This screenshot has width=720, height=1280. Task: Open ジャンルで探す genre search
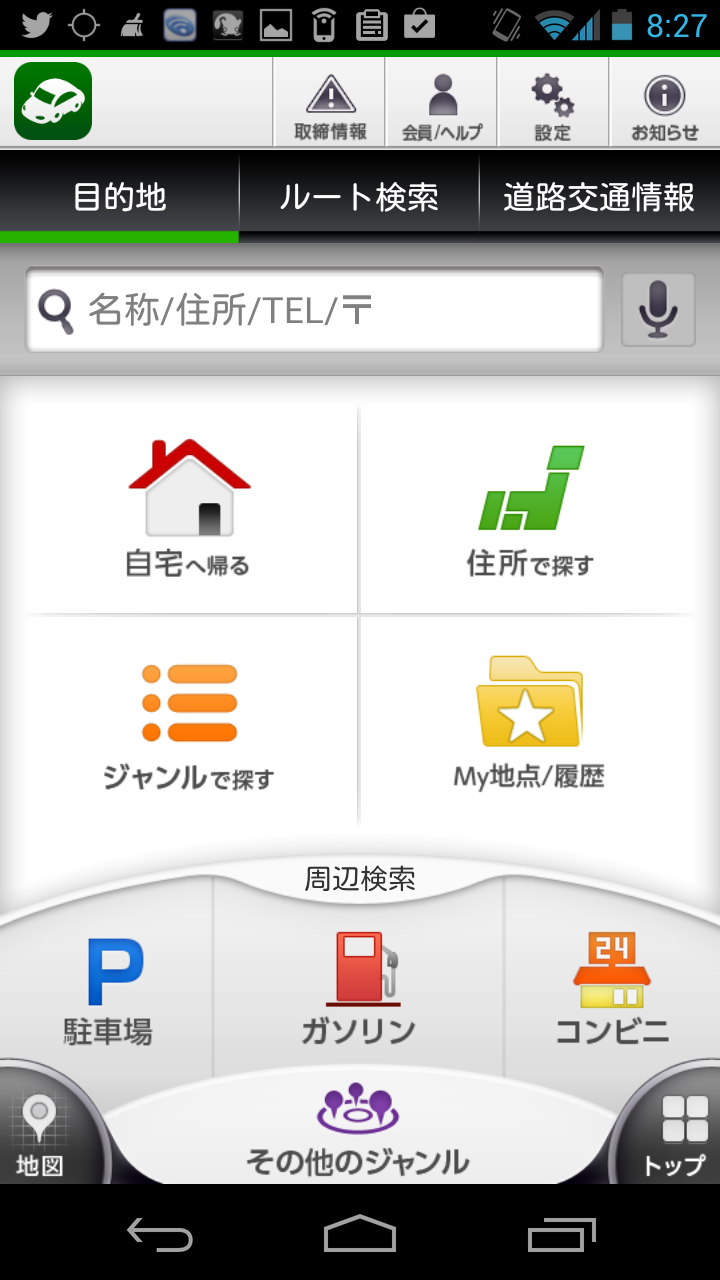click(x=189, y=722)
